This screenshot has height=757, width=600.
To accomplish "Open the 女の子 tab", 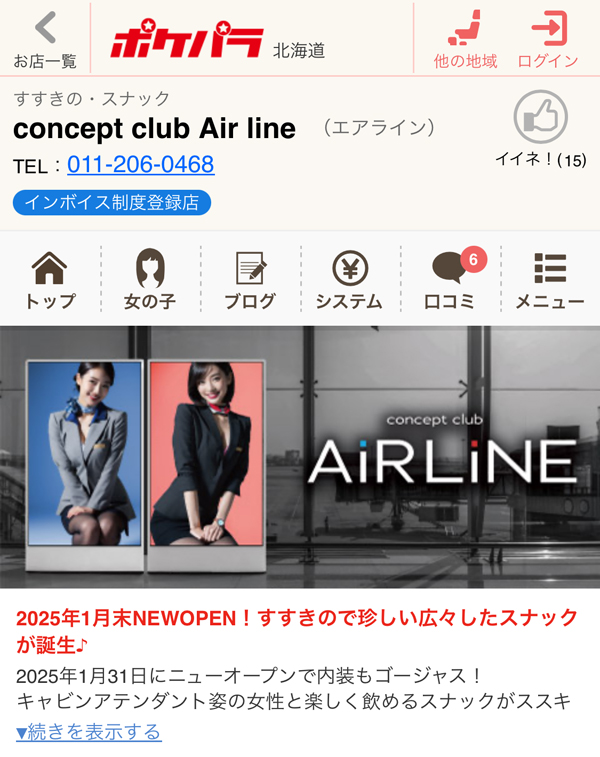I will point(150,280).
